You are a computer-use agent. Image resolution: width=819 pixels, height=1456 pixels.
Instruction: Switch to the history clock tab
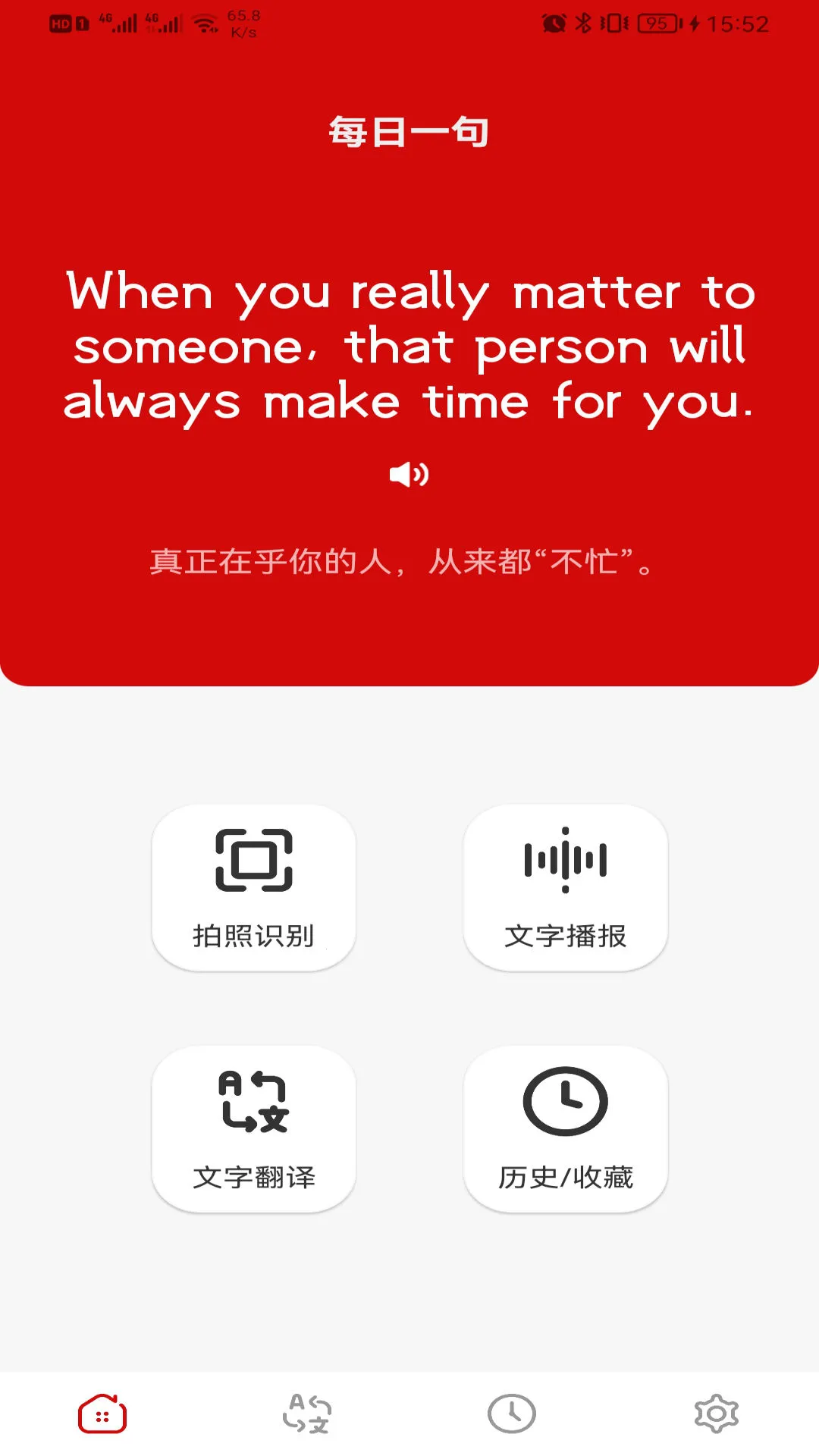click(x=512, y=1414)
